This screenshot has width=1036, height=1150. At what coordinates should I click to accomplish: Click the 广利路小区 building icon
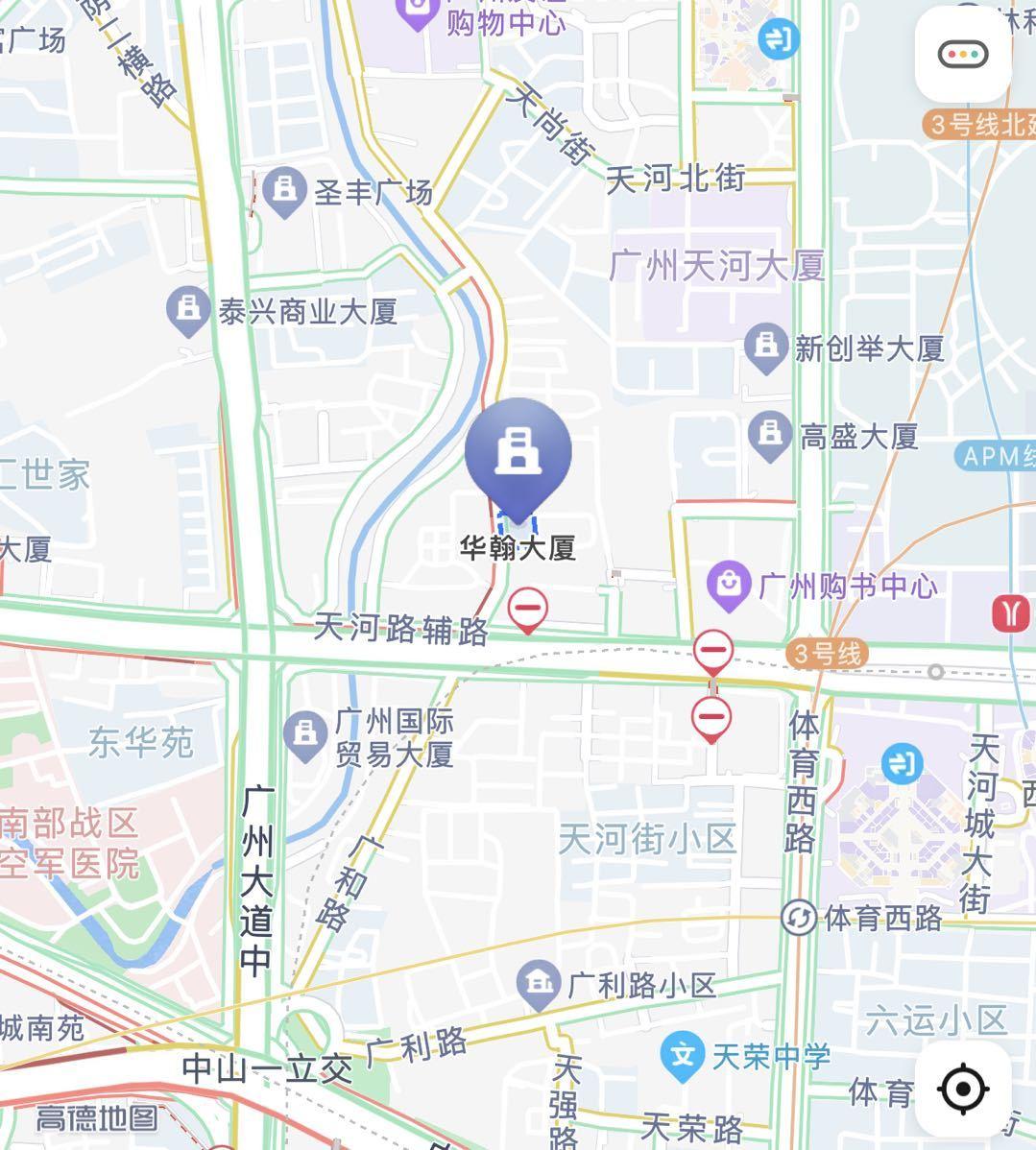pos(538,982)
